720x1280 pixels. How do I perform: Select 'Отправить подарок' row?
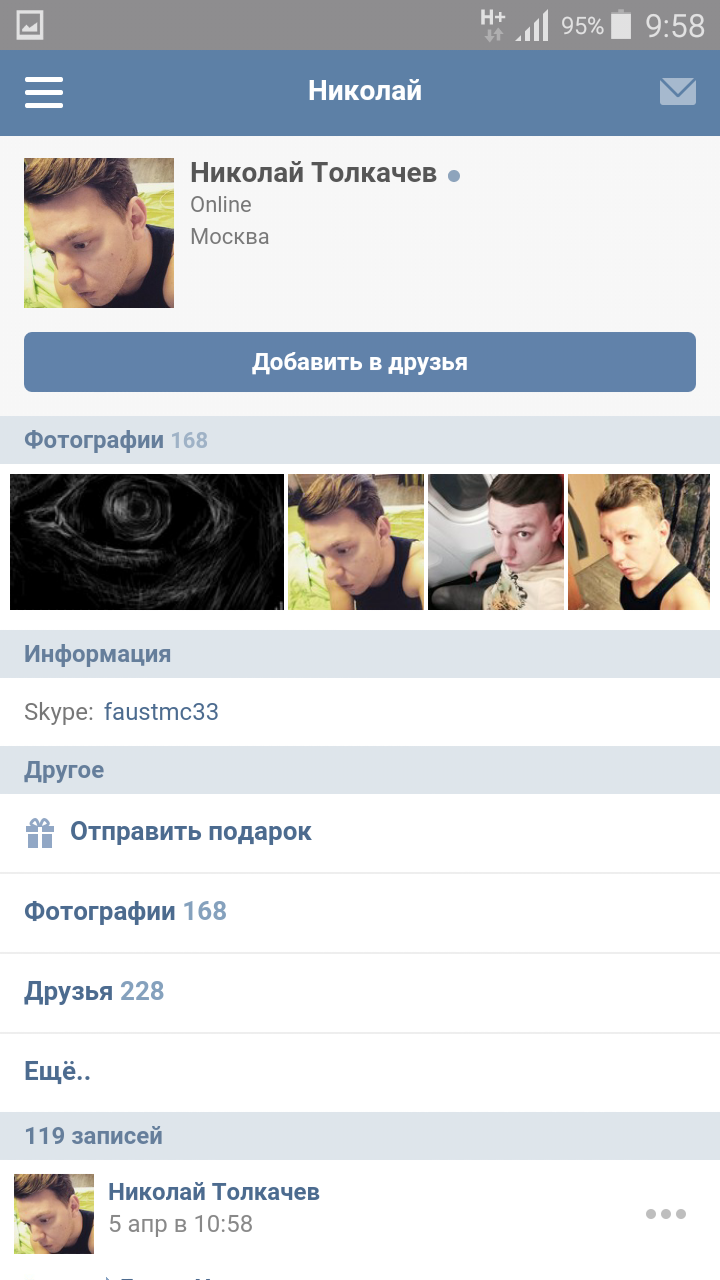coord(190,832)
